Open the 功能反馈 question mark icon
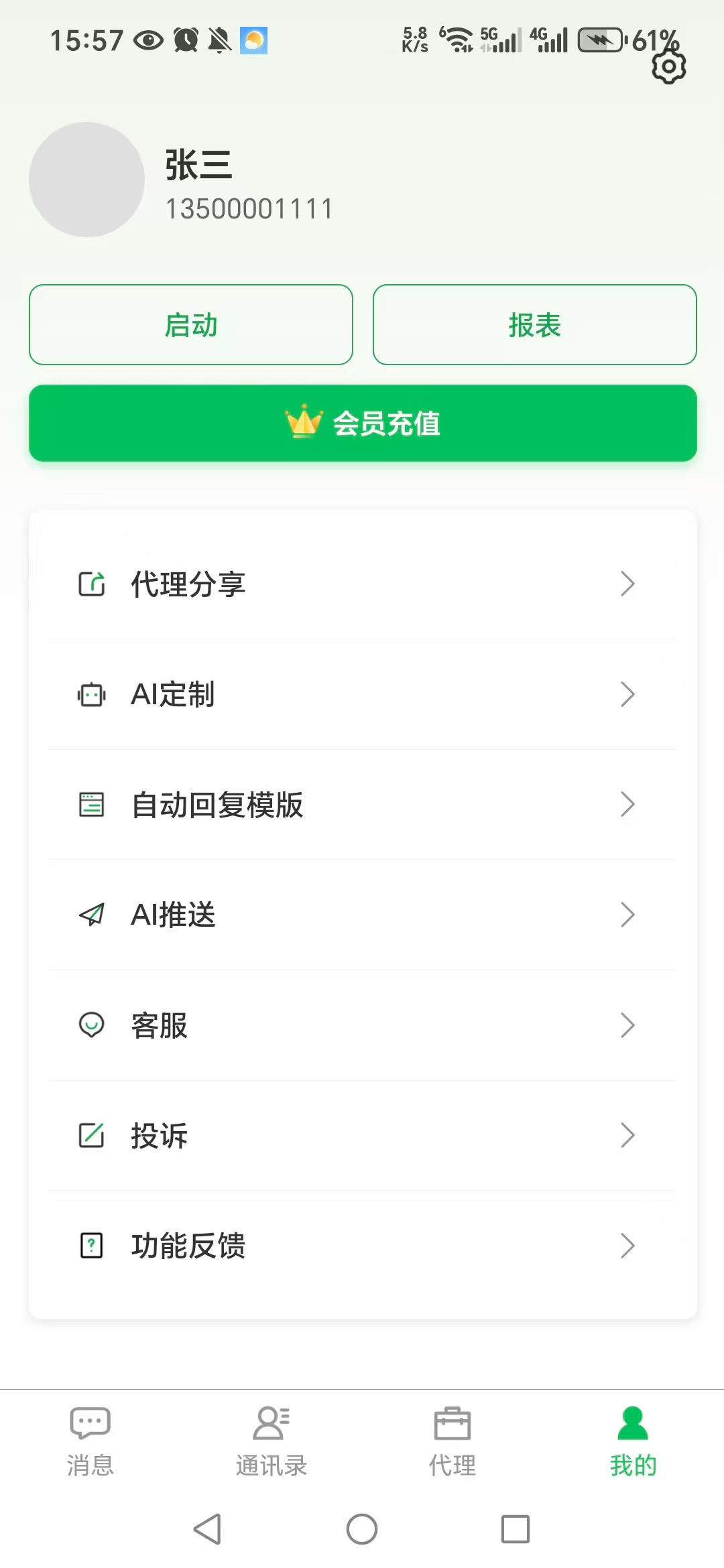The height and width of the screenshot is (1568, 724). [x=92, y=1245]
